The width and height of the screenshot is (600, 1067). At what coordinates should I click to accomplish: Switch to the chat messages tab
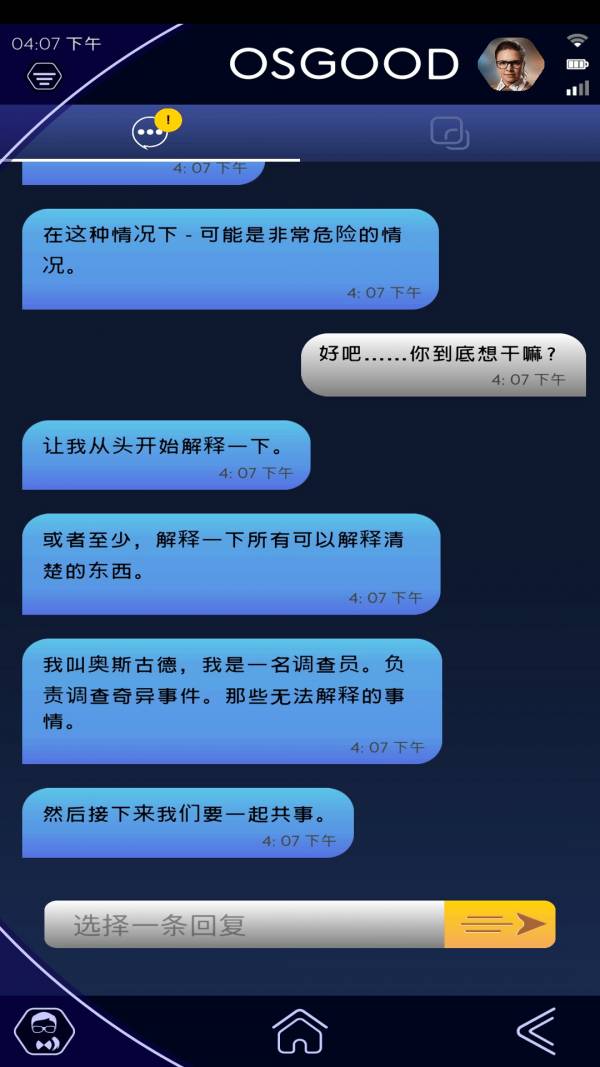pyautogui.click(x=151, y=132)
